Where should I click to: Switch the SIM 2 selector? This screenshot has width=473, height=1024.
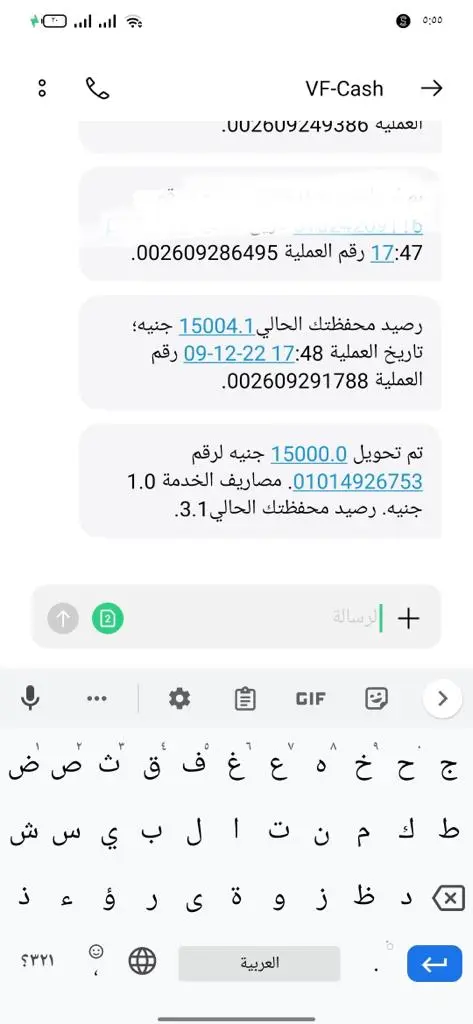(108, 618)
